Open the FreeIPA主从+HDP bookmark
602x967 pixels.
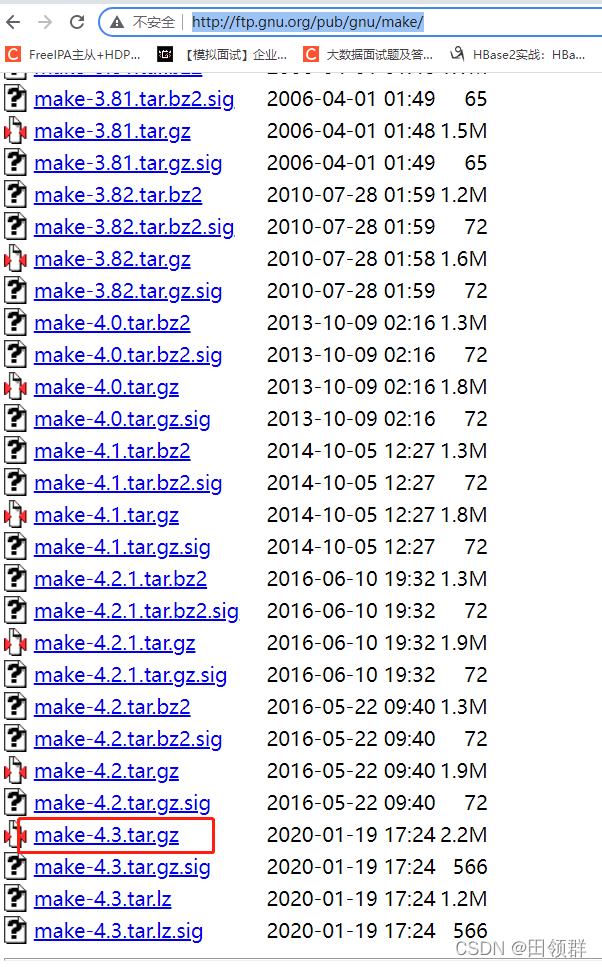point(75,54)
